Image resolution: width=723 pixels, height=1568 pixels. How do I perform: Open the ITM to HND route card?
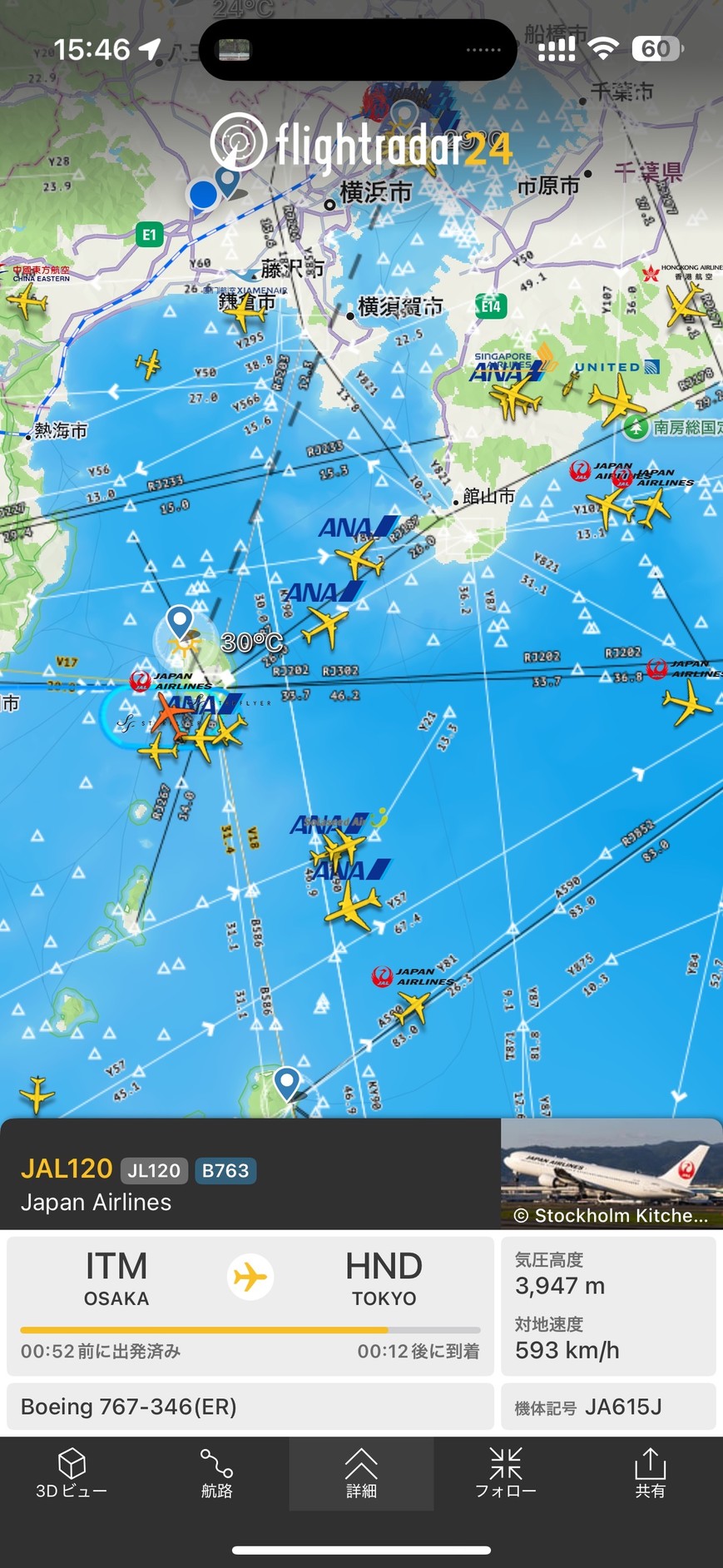(x=250, y=1305)
